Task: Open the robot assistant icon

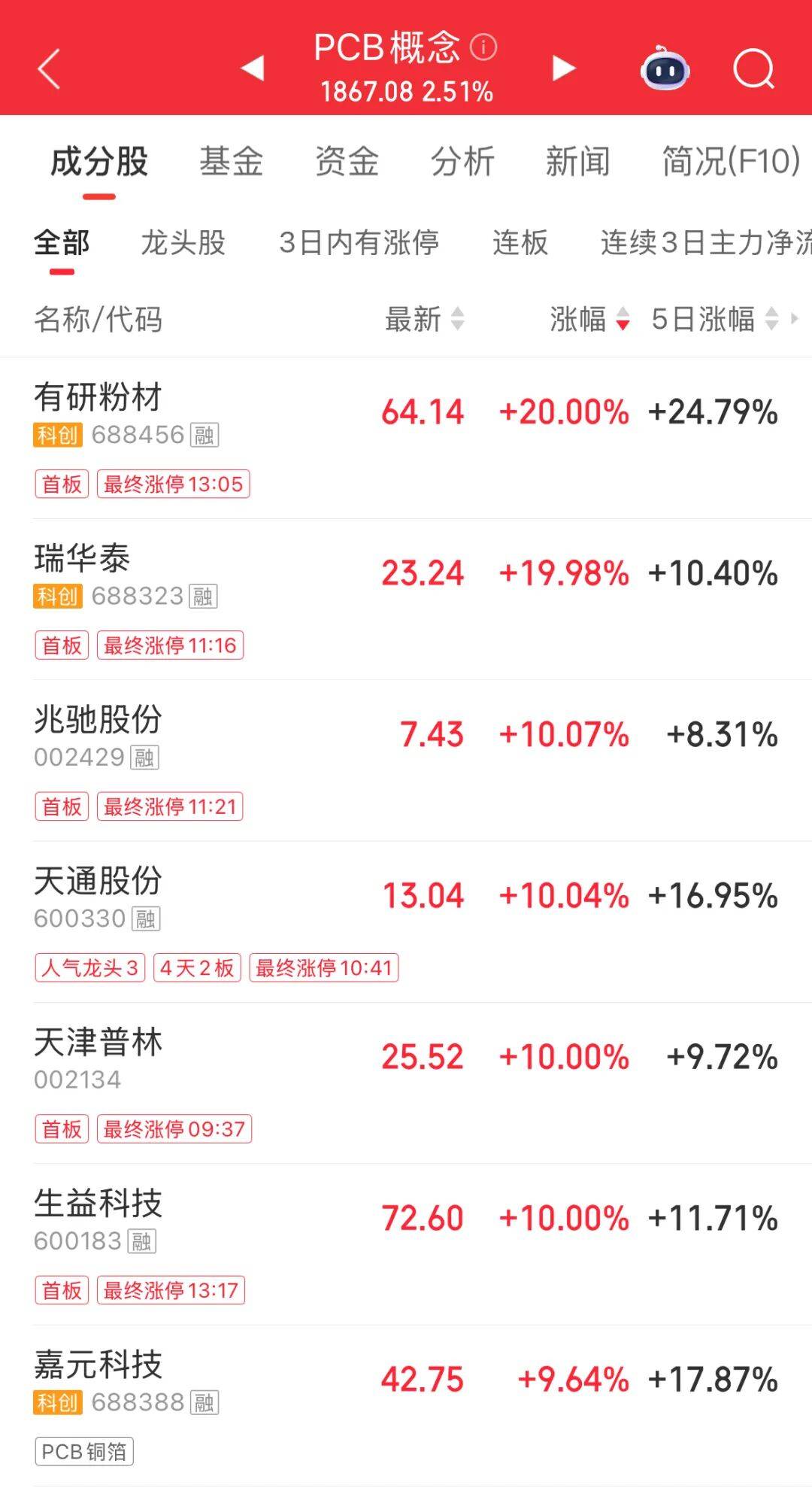Action: point(665,69)
